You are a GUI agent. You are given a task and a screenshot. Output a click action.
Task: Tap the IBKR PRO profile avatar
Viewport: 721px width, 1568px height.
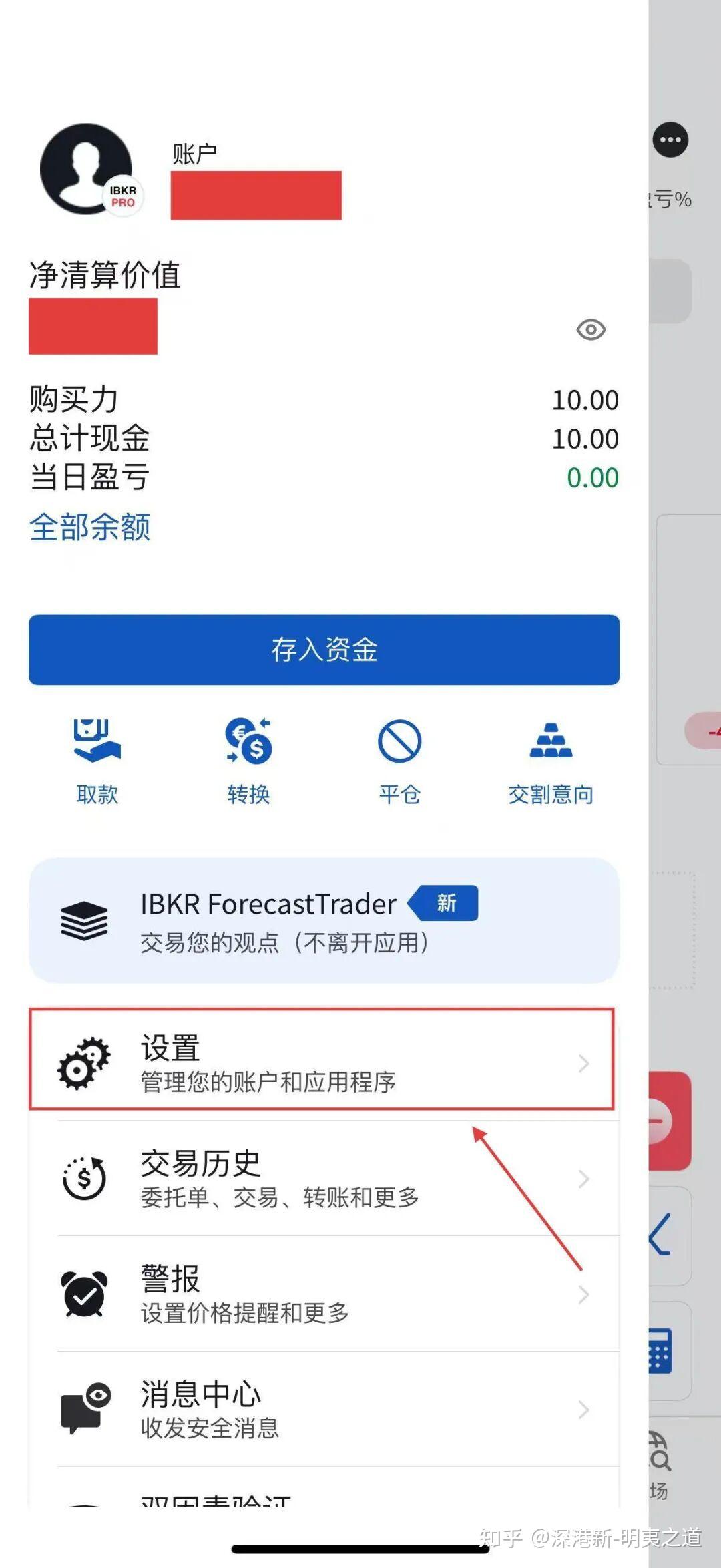point(87,170)
